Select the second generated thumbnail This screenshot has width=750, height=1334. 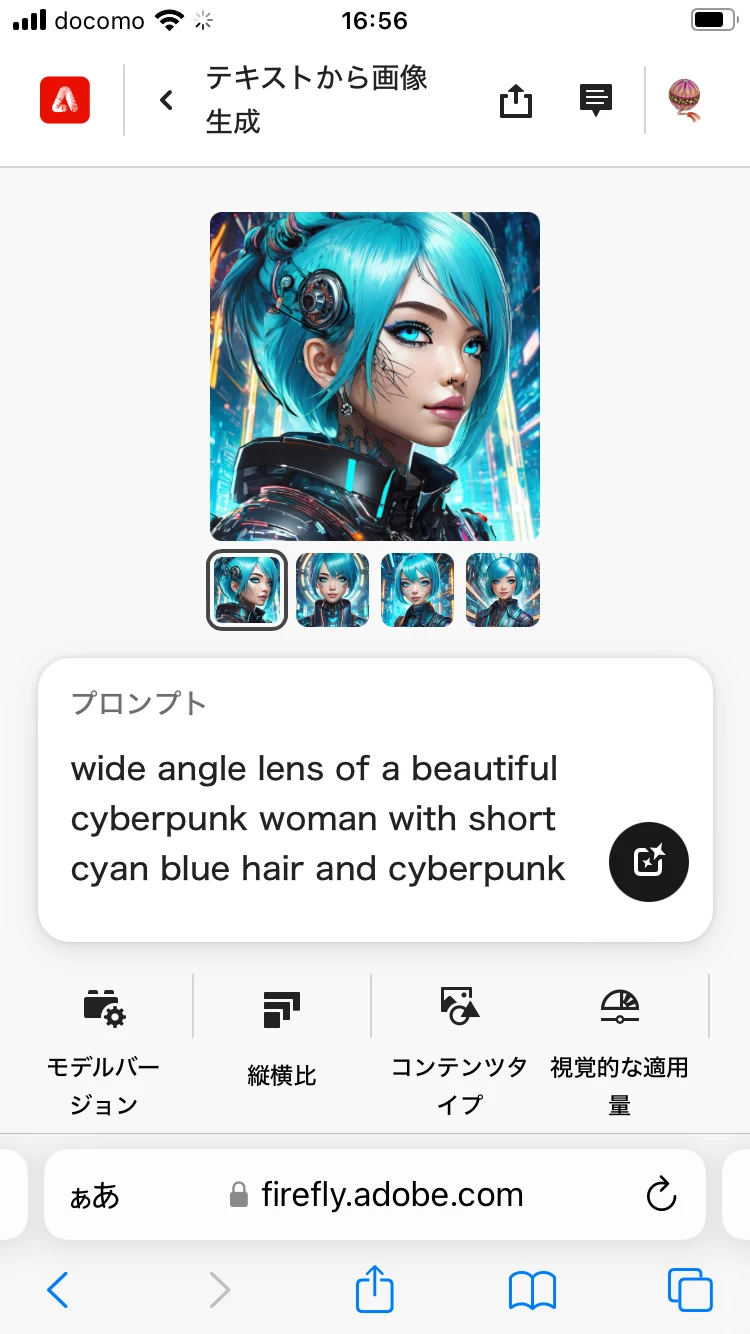point(332,590)
